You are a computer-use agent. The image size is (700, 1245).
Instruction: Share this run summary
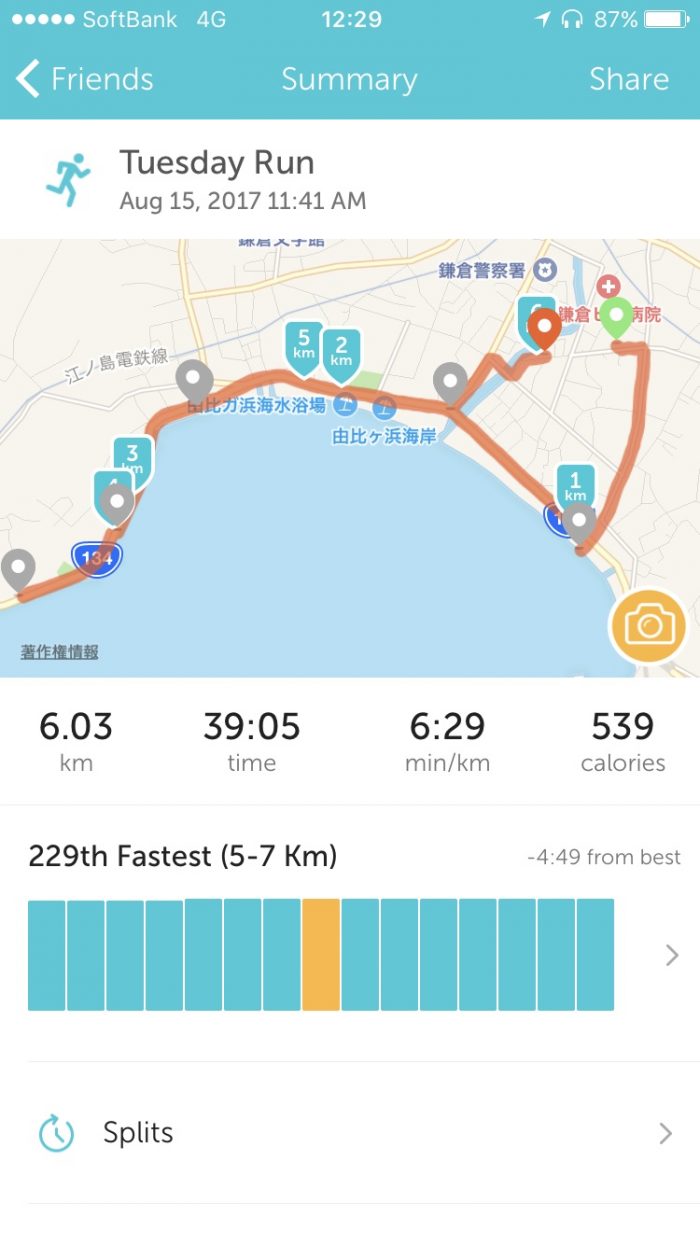tap(628, 79)
